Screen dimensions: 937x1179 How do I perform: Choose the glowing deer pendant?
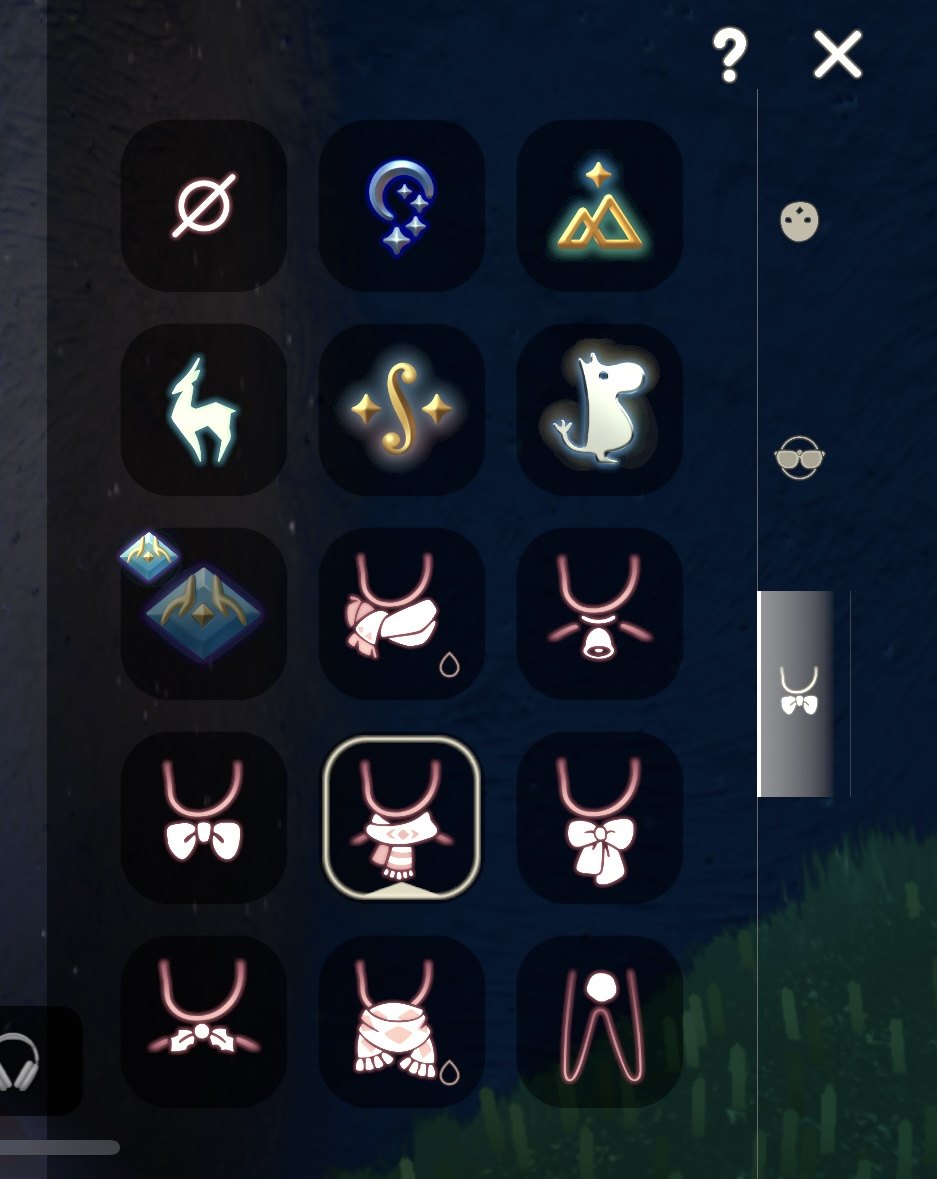[204, 410]
